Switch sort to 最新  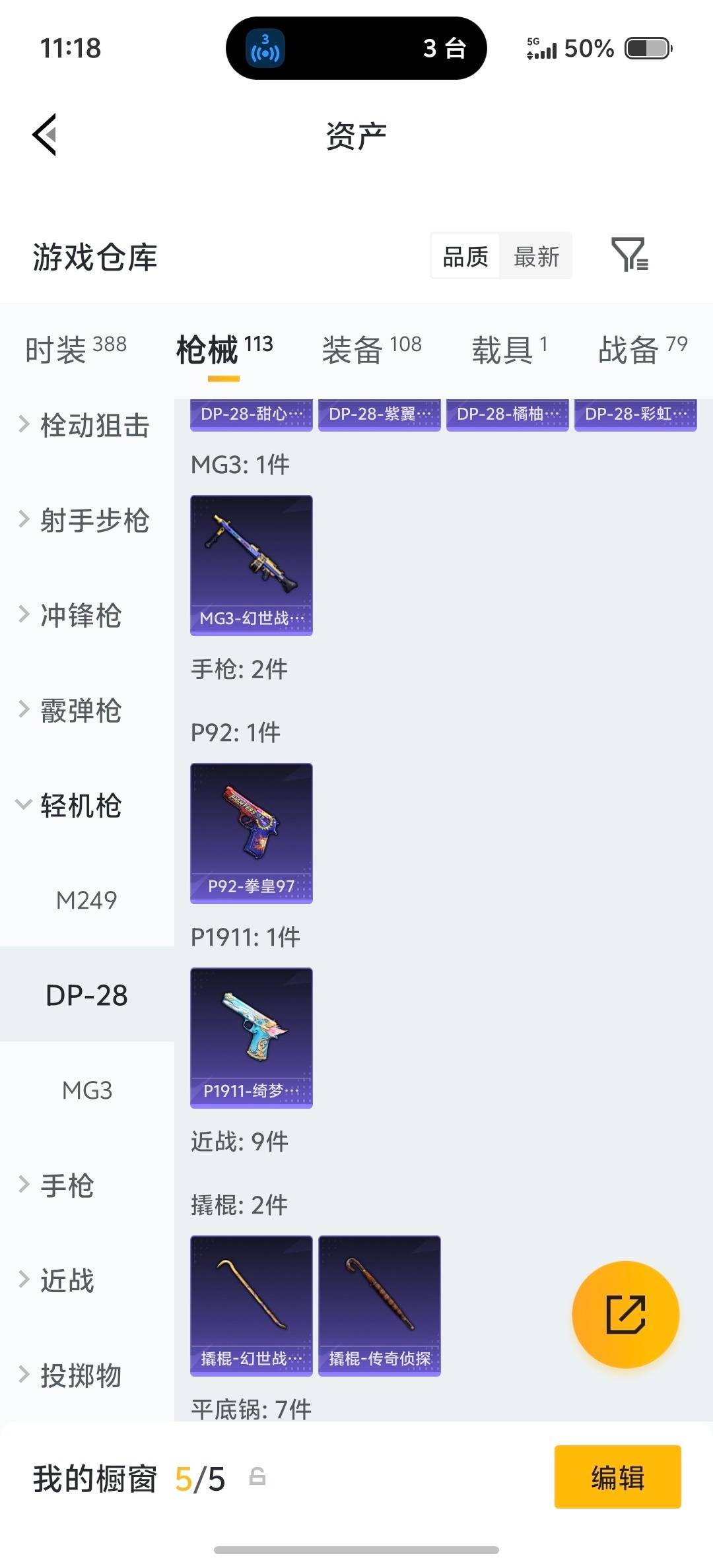[537, 256]
